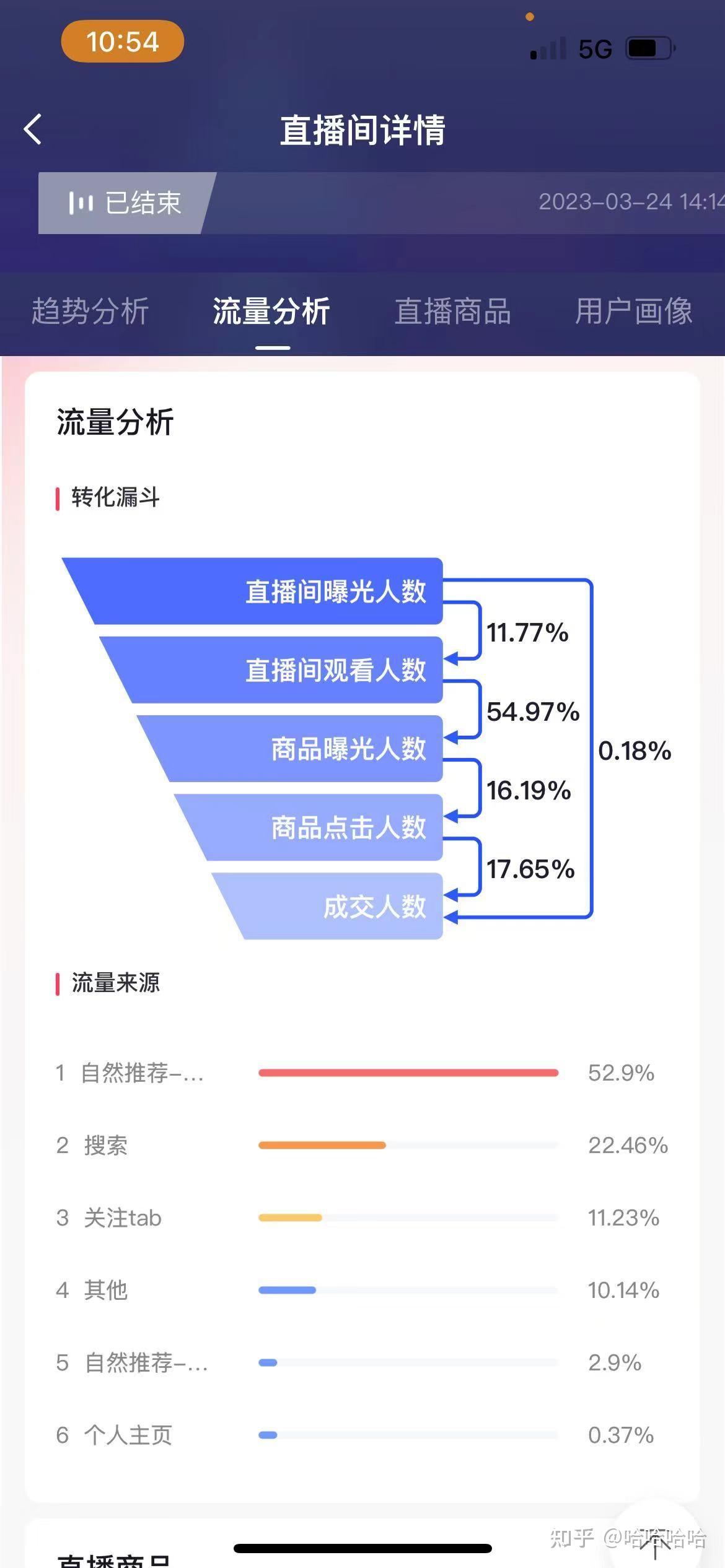The width and height of the screenshot is (725, 1568).
Task: Open the 直播商品 tab
Action: tap(453, 311)
